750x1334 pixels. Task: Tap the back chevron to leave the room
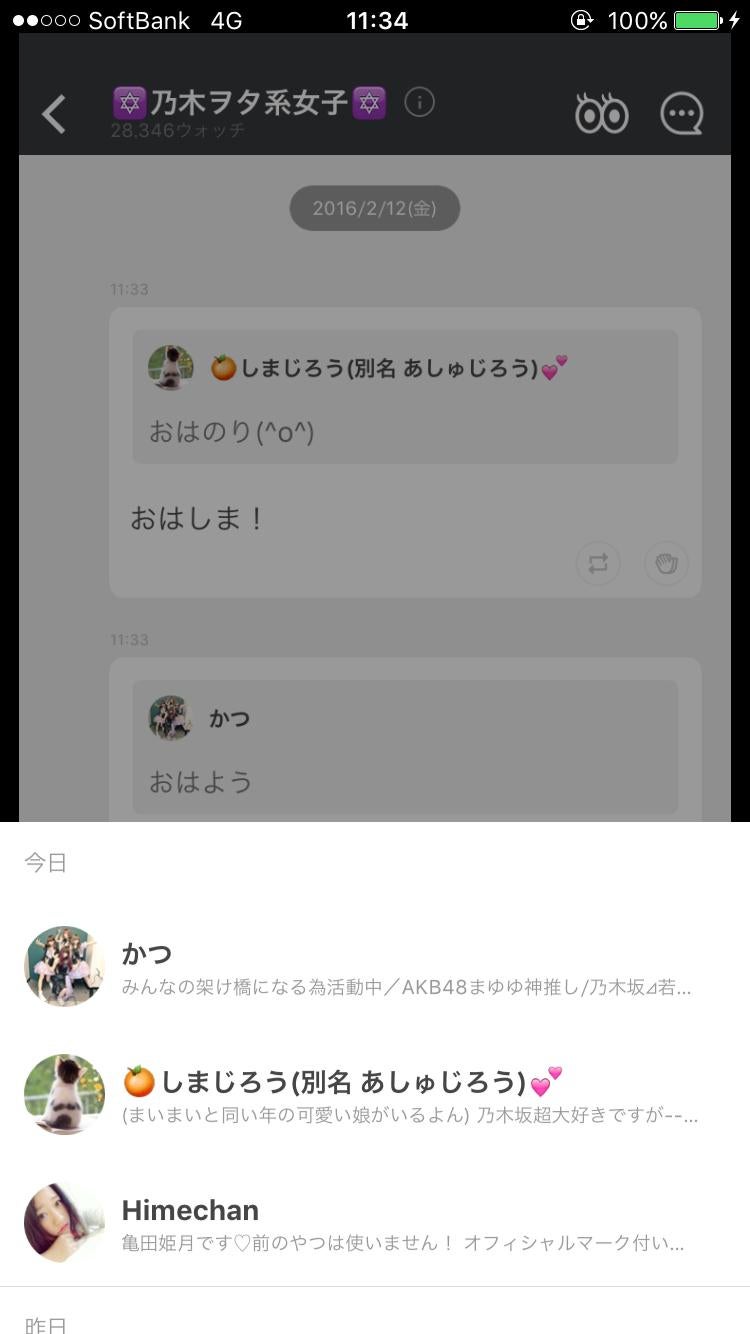tap(53, 113)
